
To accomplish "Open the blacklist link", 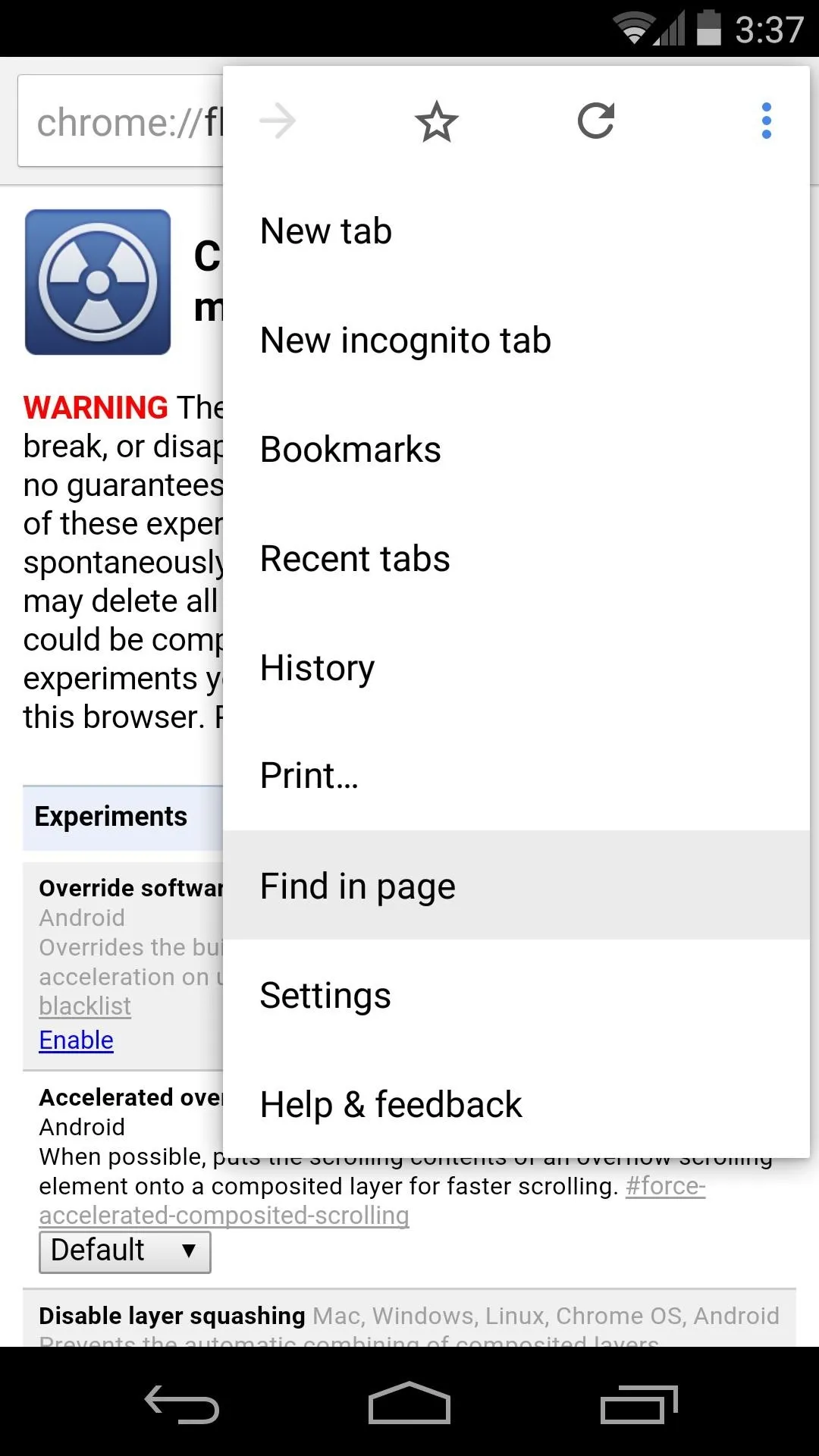I will [x=85, y=1006].
